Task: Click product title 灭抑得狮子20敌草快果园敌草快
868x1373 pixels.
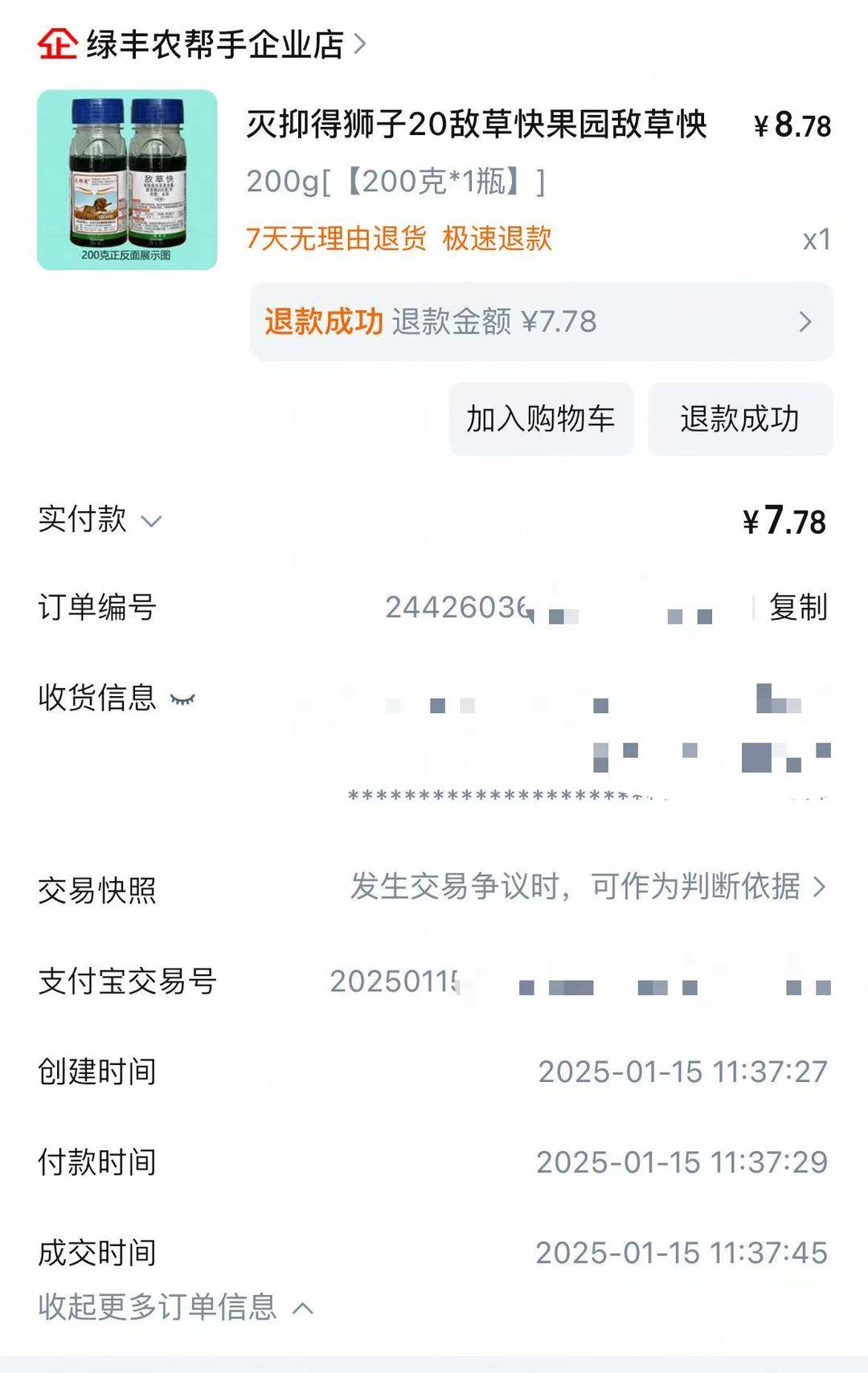Action: point(478,126)
